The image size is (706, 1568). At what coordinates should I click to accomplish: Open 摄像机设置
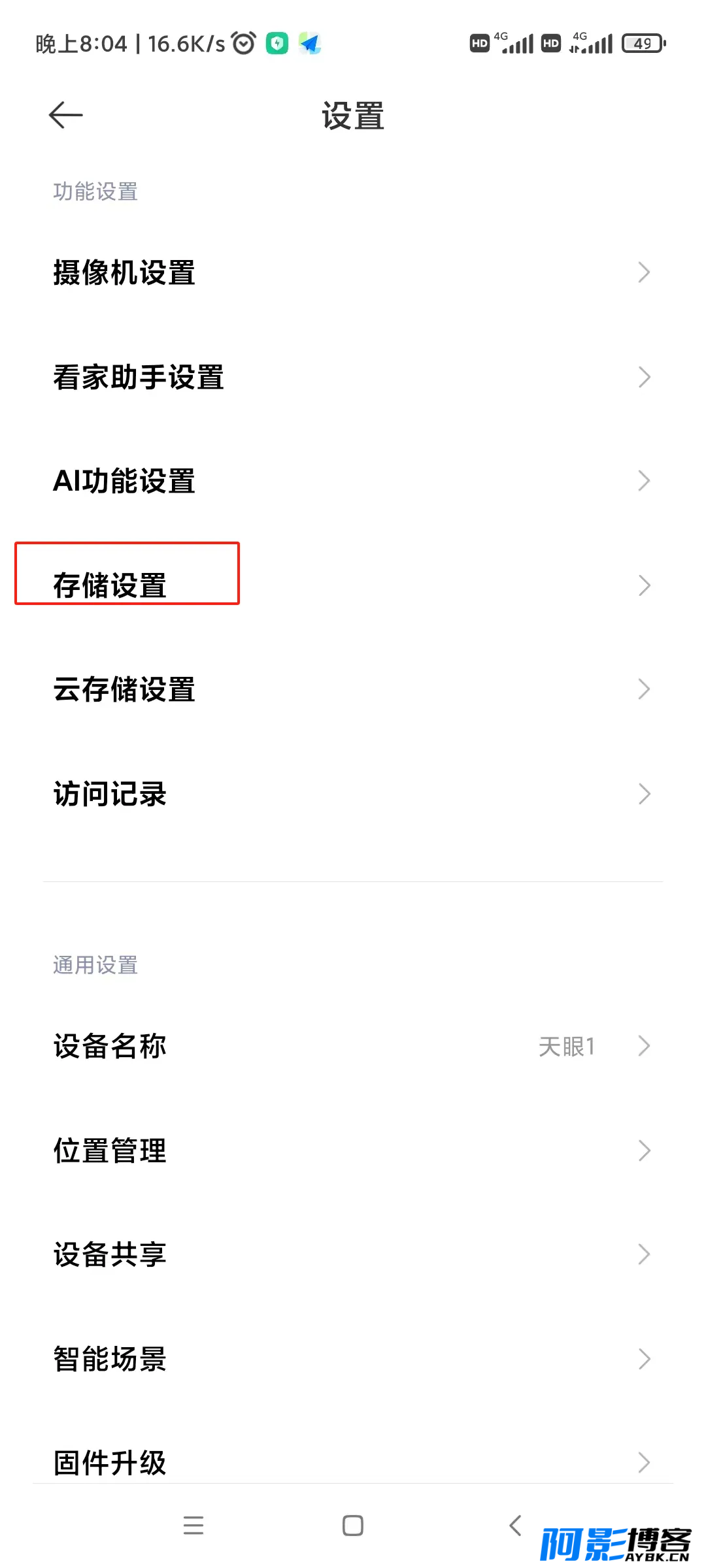pyautogui.click(x=353, y=272)
